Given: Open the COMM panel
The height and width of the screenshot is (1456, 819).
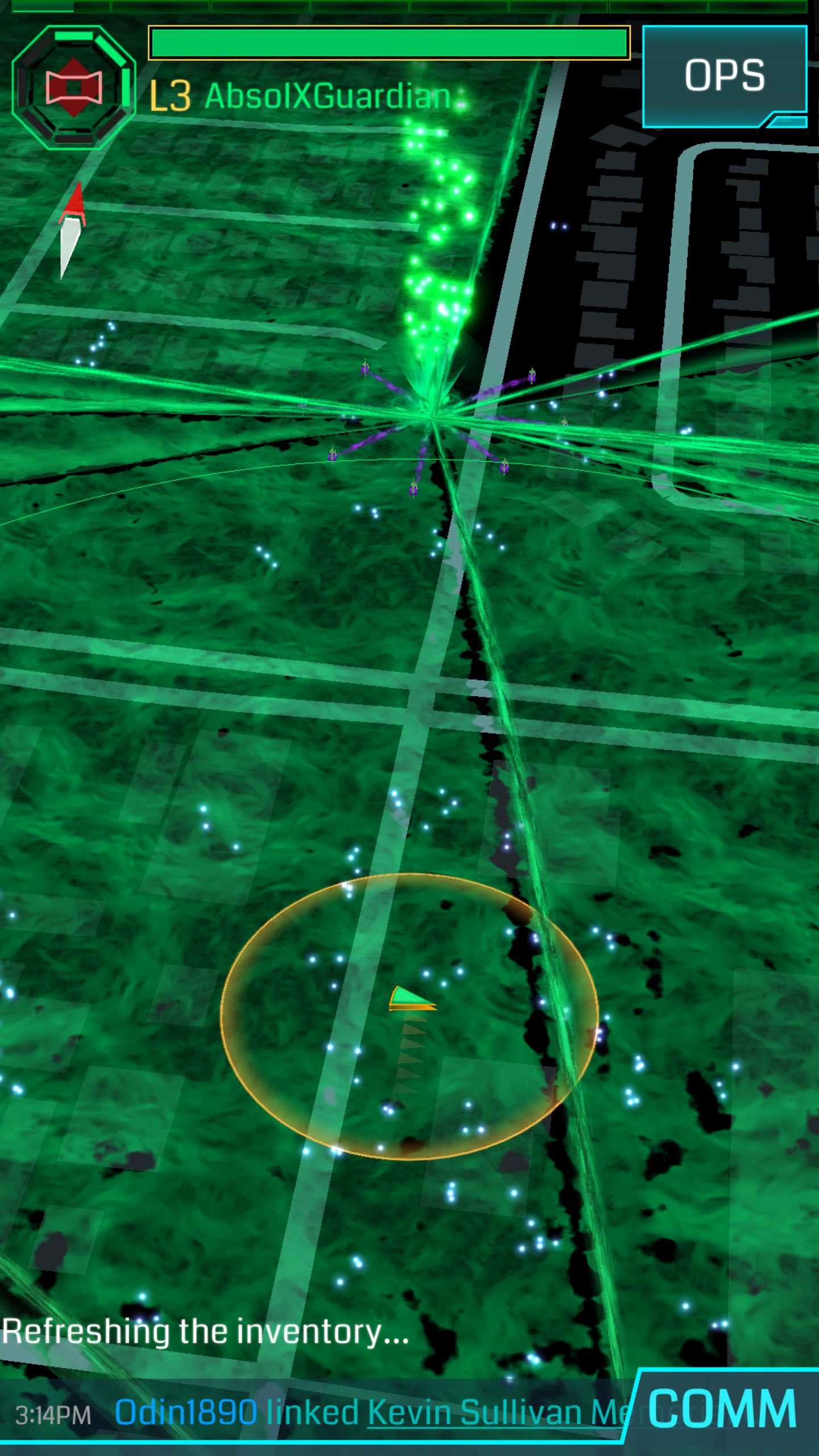Looking at the screenshot, I should pyautogui.click(x=722, y=1409).
